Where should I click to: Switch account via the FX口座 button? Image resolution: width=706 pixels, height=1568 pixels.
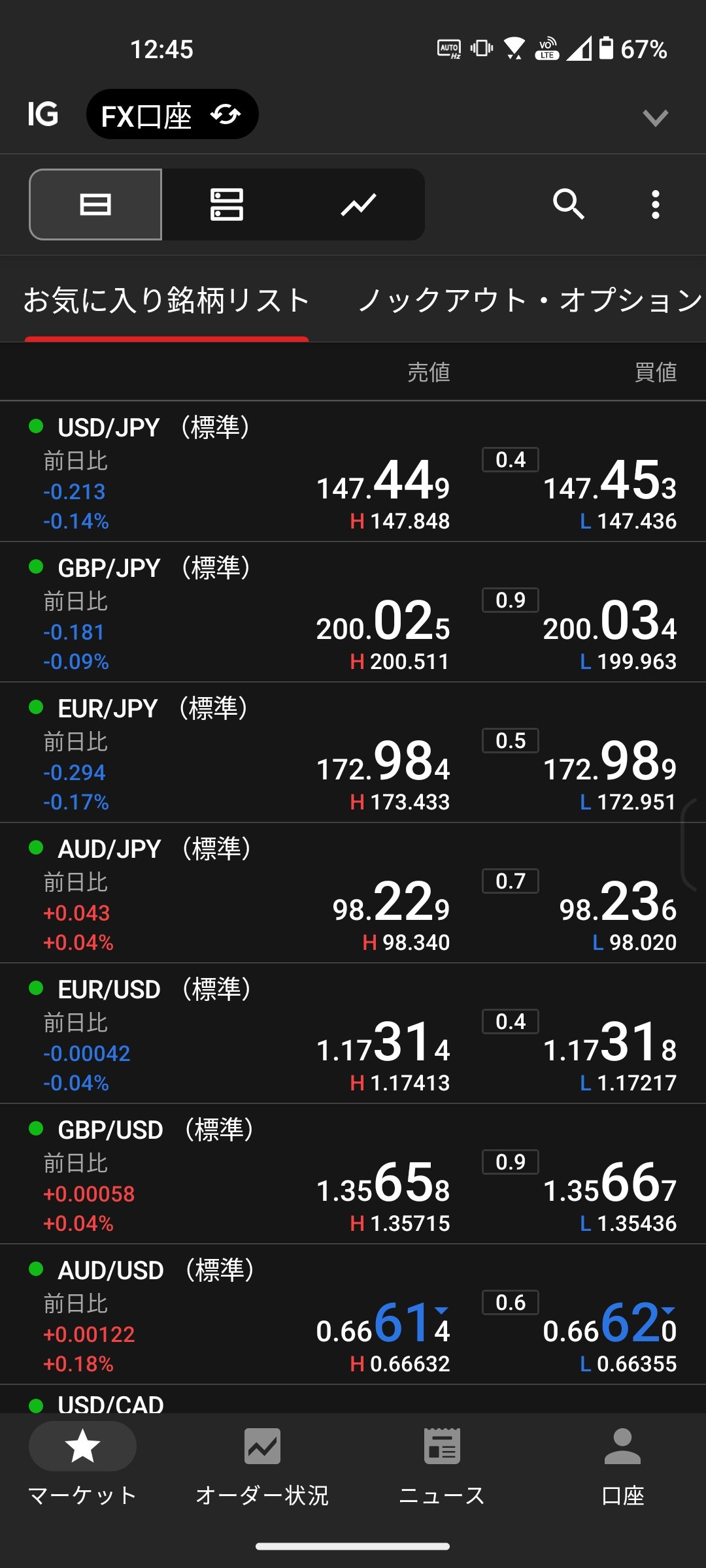[172, 114]
